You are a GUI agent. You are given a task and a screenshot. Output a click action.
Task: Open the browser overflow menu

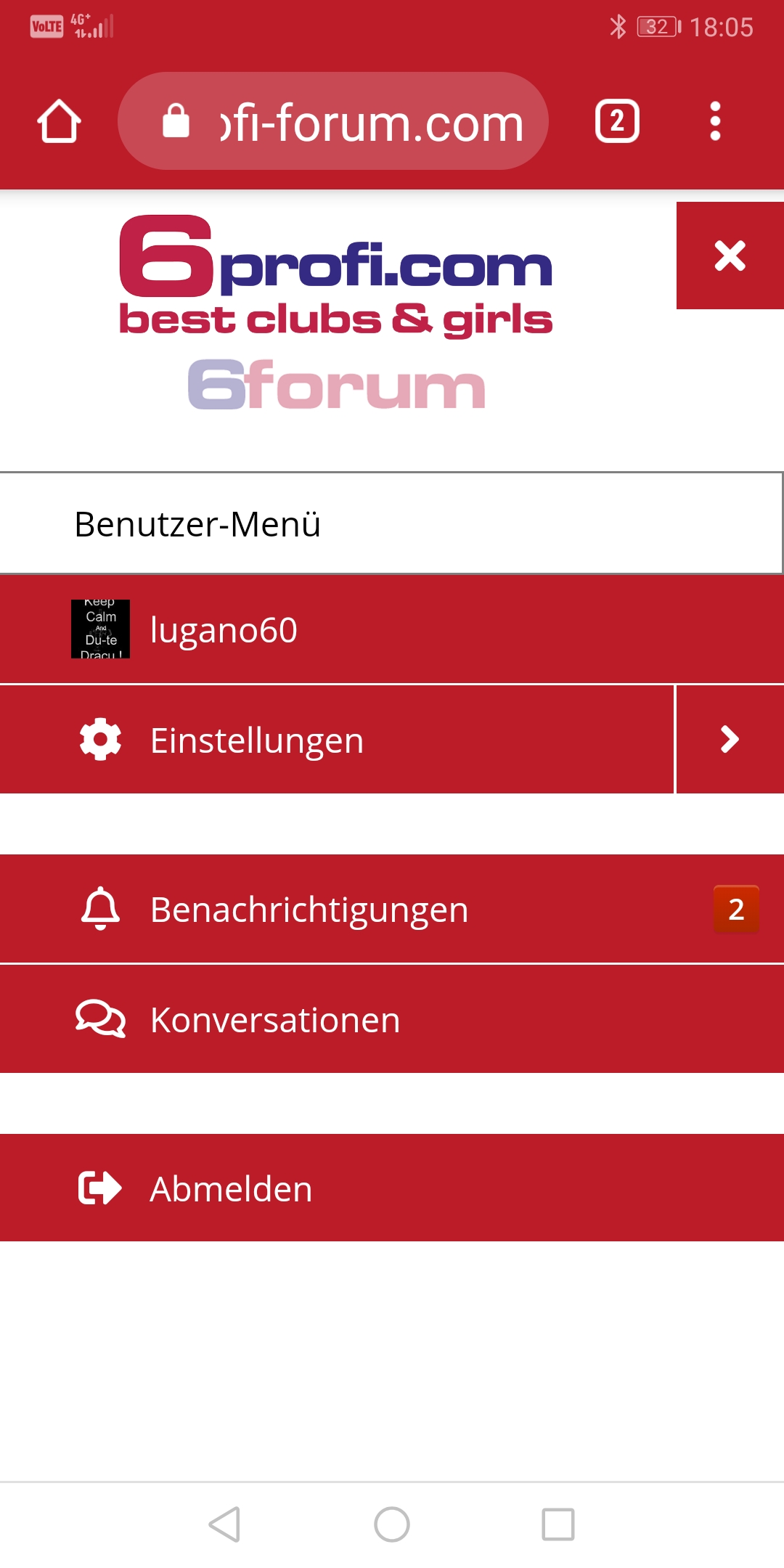click(715, 121)
